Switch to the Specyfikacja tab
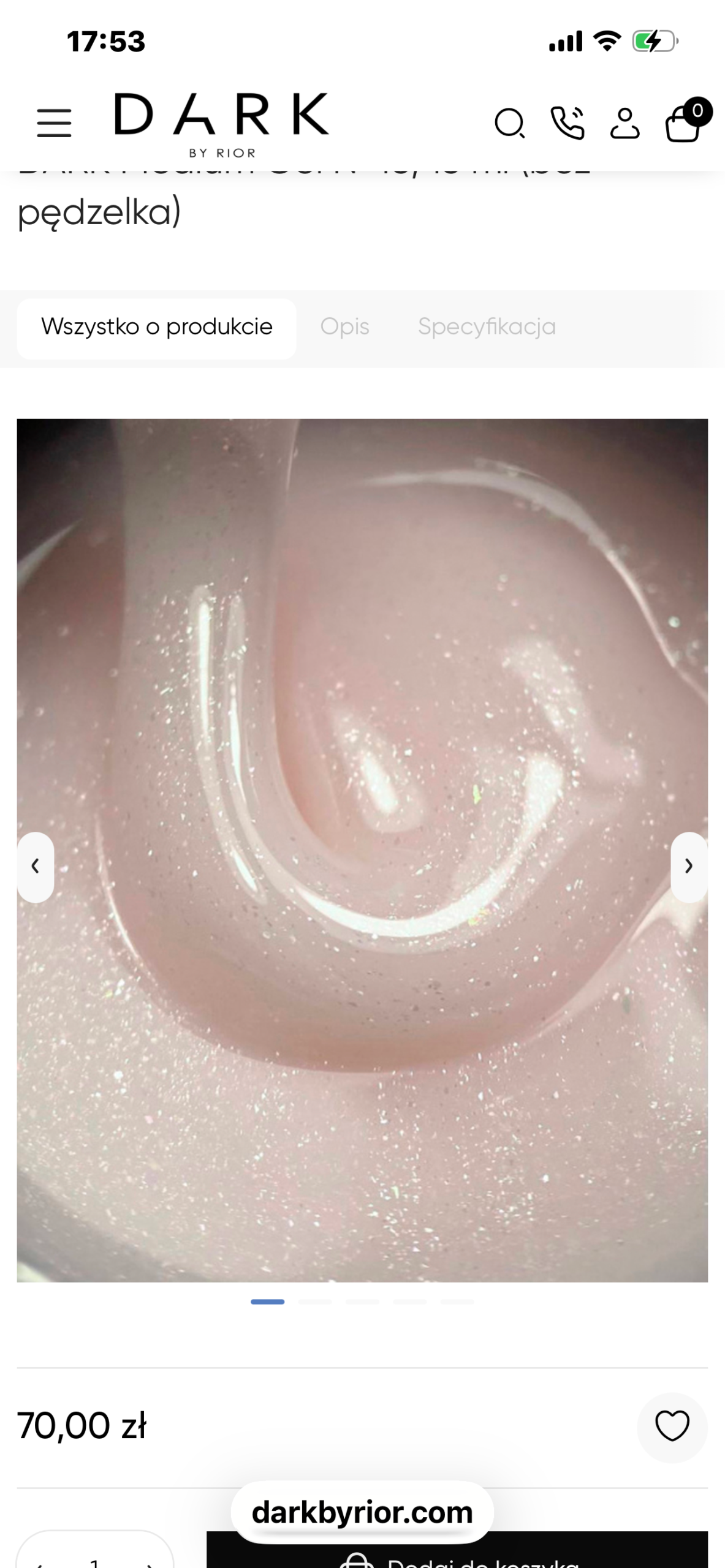The image size is (725, 1568). 487,327
